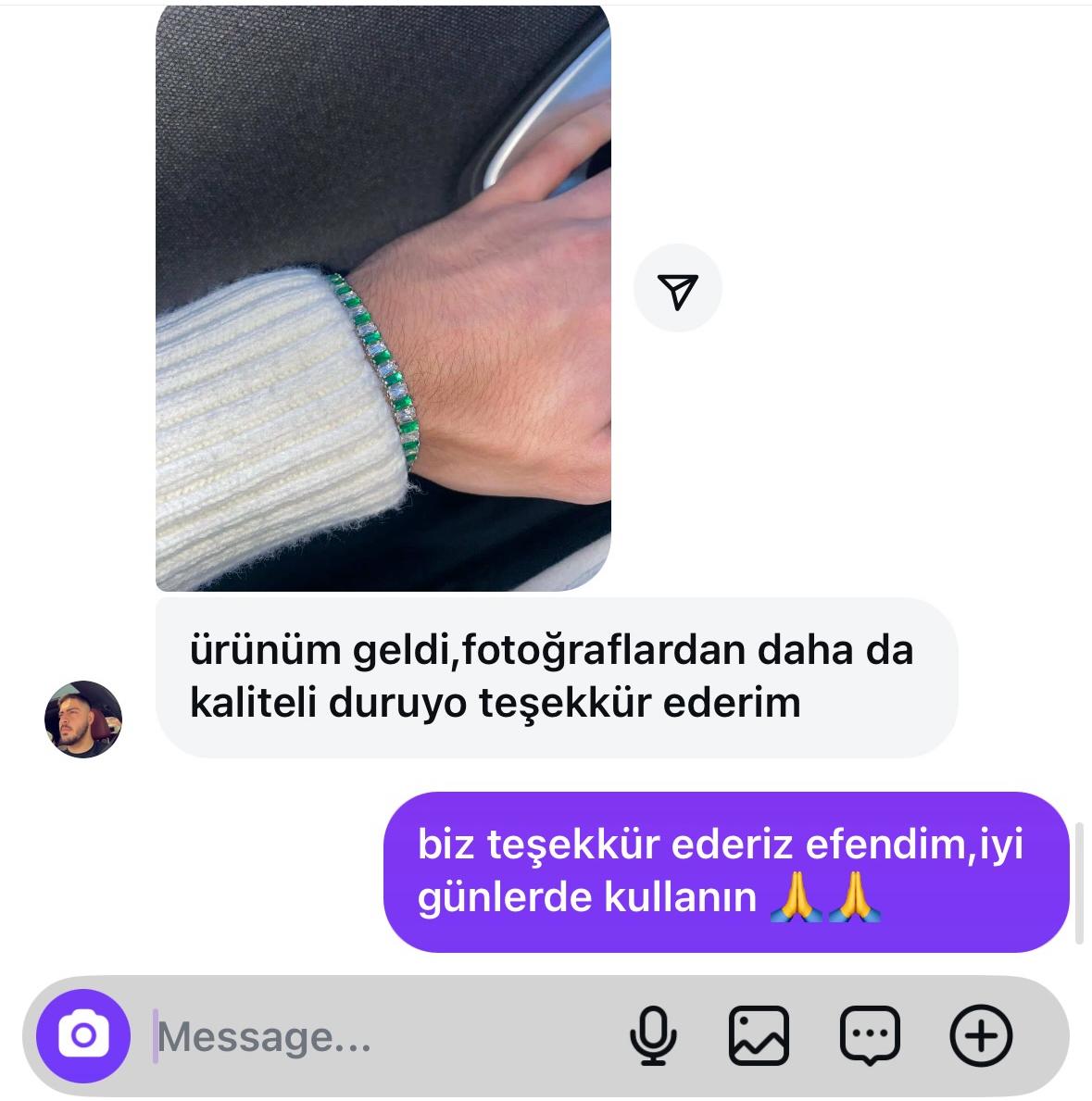This screenshot has width=1092, height=1101.
Task: Open the bracelet photo in the chat
Action: pos(383,296)
